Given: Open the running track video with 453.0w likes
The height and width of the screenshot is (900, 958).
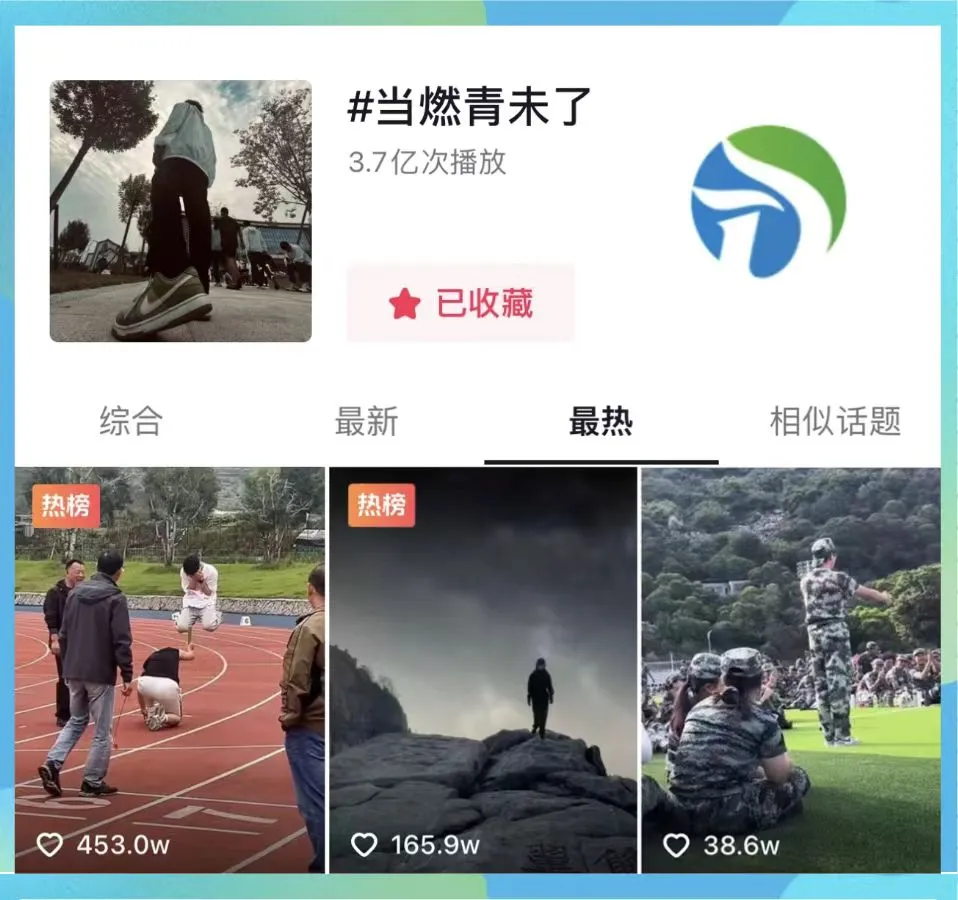Looking at the screenshot, I should pyautogui.click(x=170, y=670).
